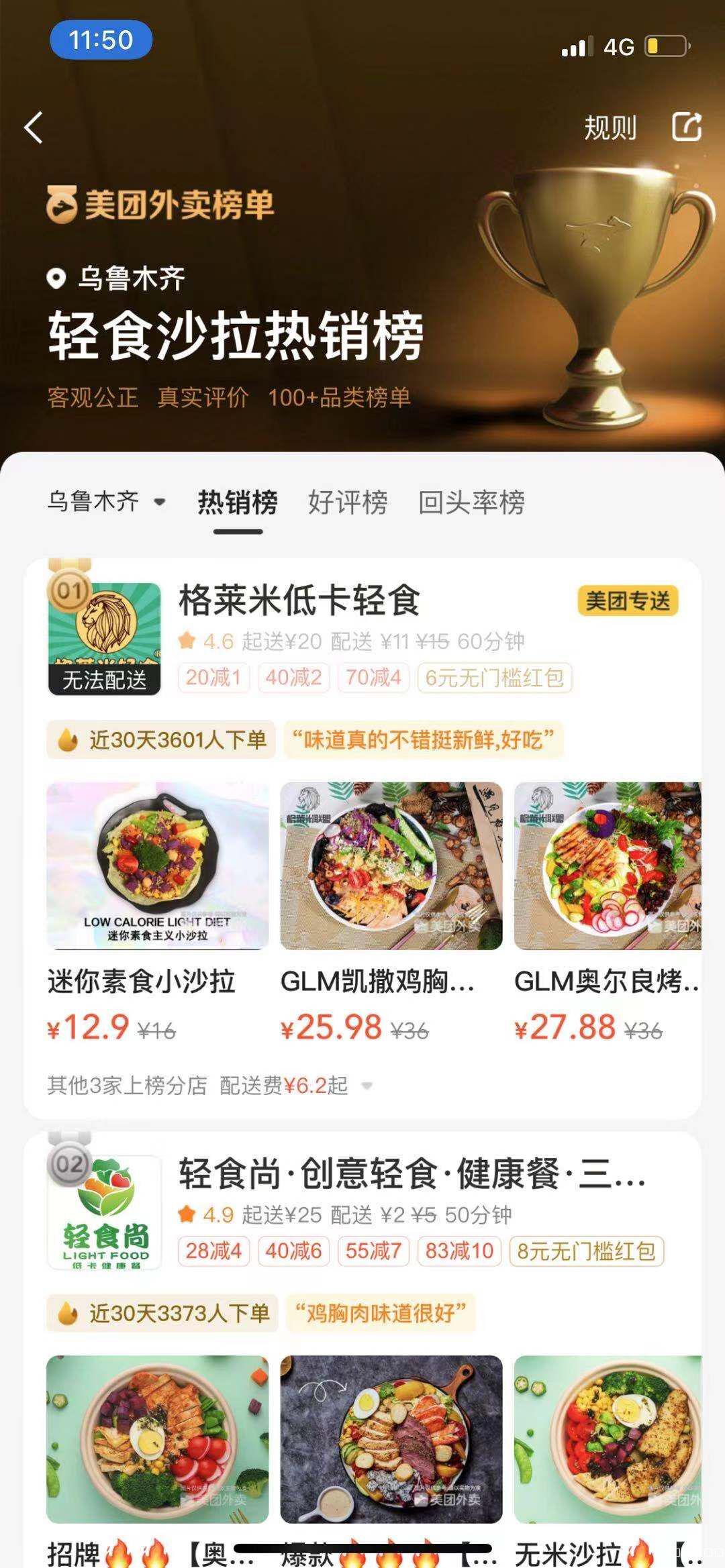This screenshot has width=725, height=1568.
Task: View the GLM凯撒鸡胸 salad dish
Action: [x=391, y=866]
